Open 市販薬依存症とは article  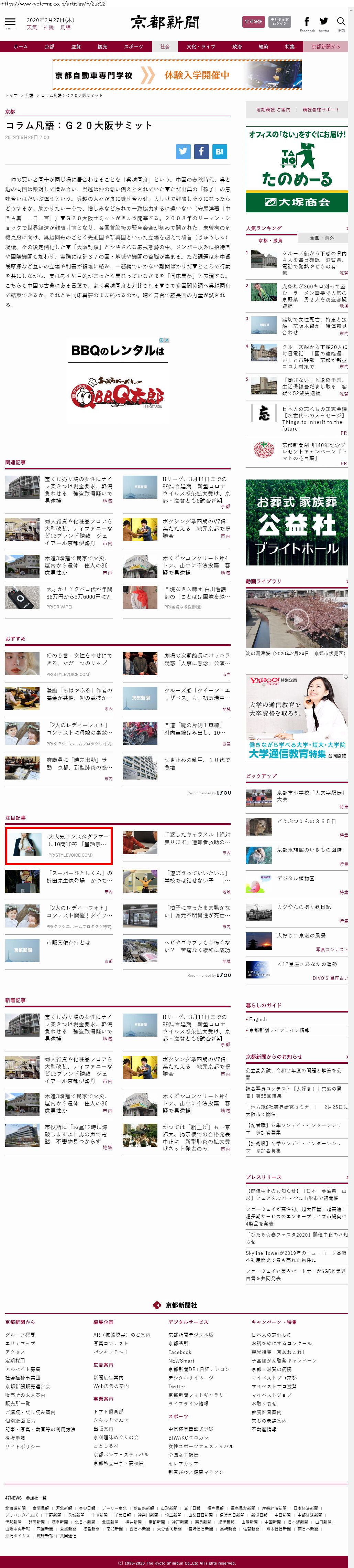coord(68,942)
